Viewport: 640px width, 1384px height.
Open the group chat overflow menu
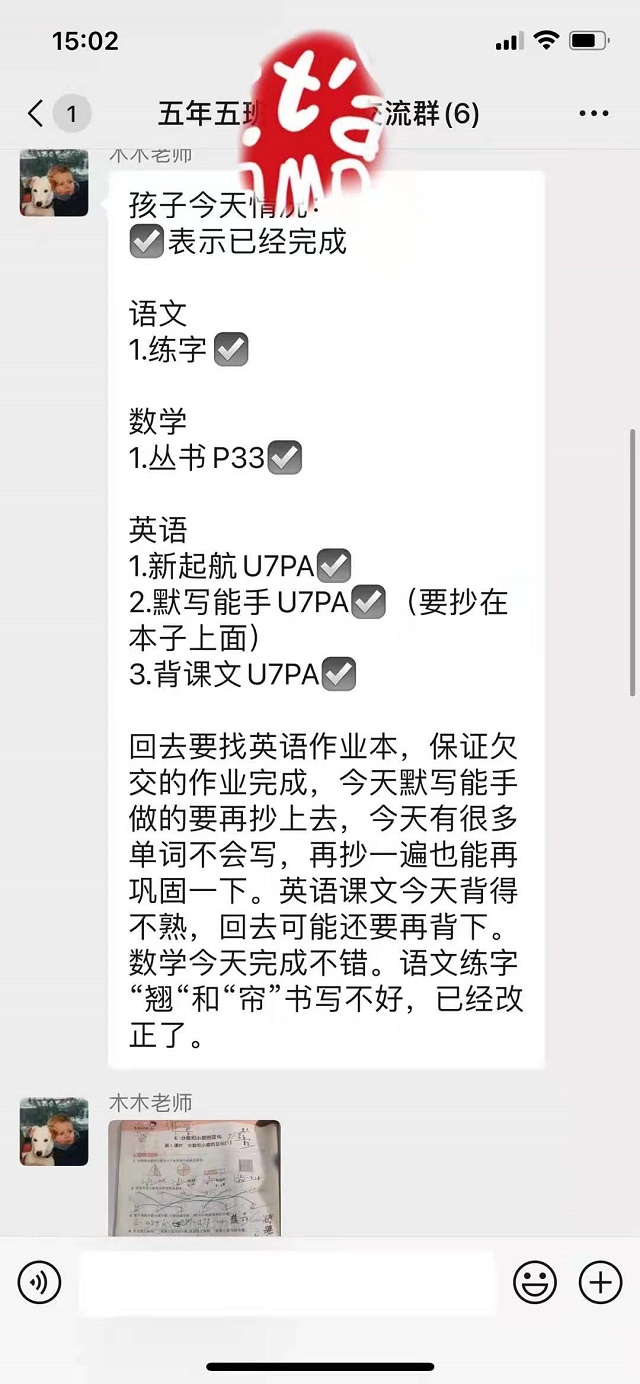click(594, 114)
